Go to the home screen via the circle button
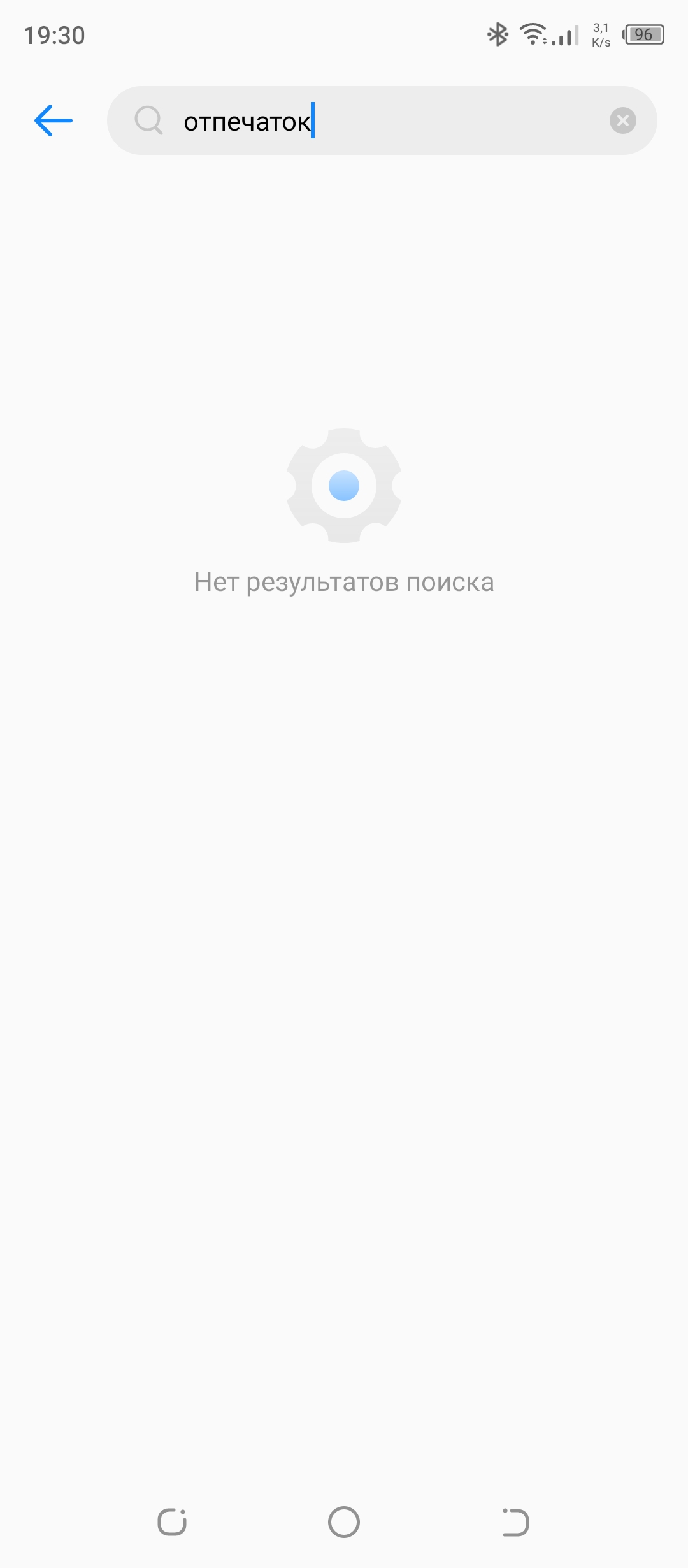 coord(344,1522)
